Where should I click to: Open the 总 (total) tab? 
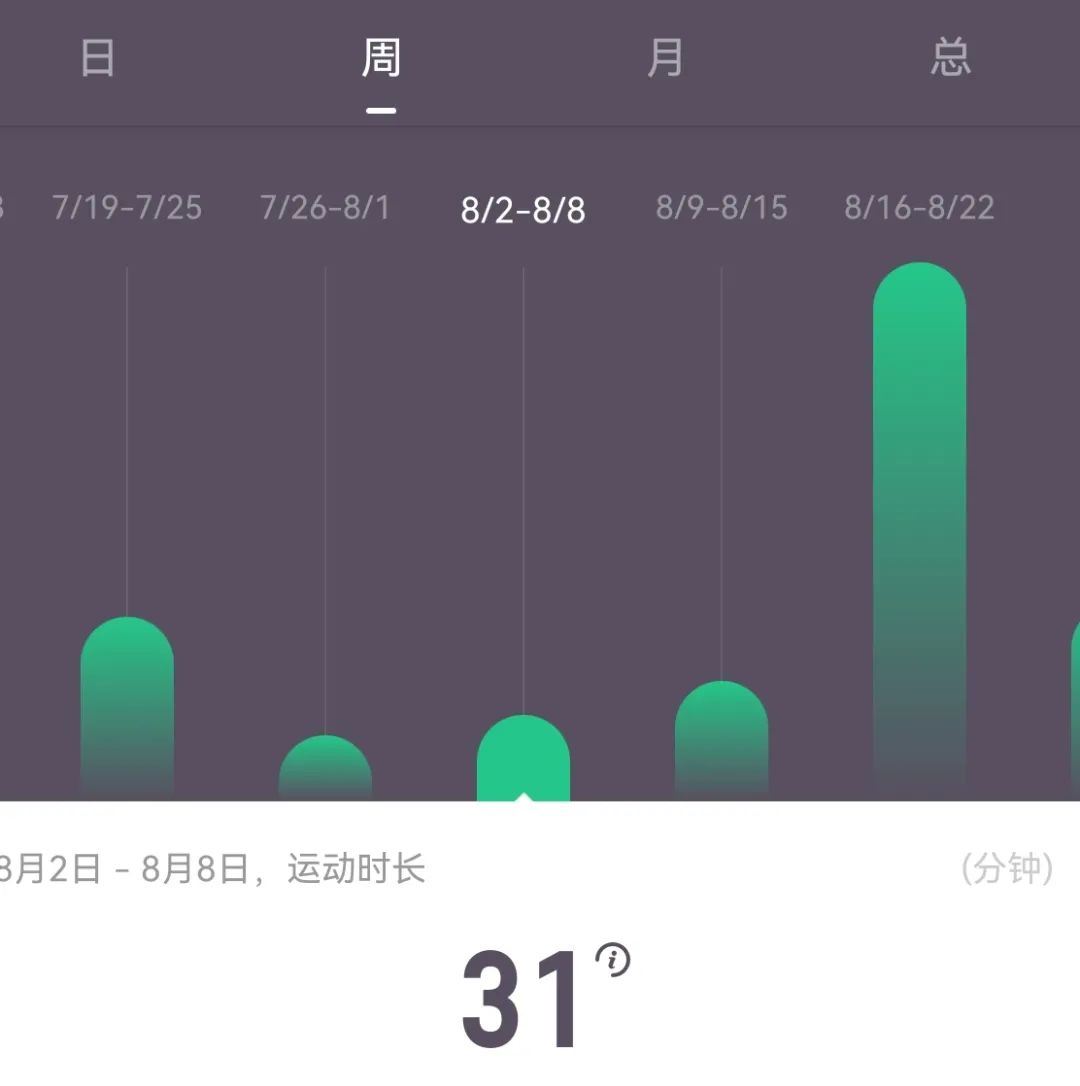pyautogui.click(x=949, y=58)
